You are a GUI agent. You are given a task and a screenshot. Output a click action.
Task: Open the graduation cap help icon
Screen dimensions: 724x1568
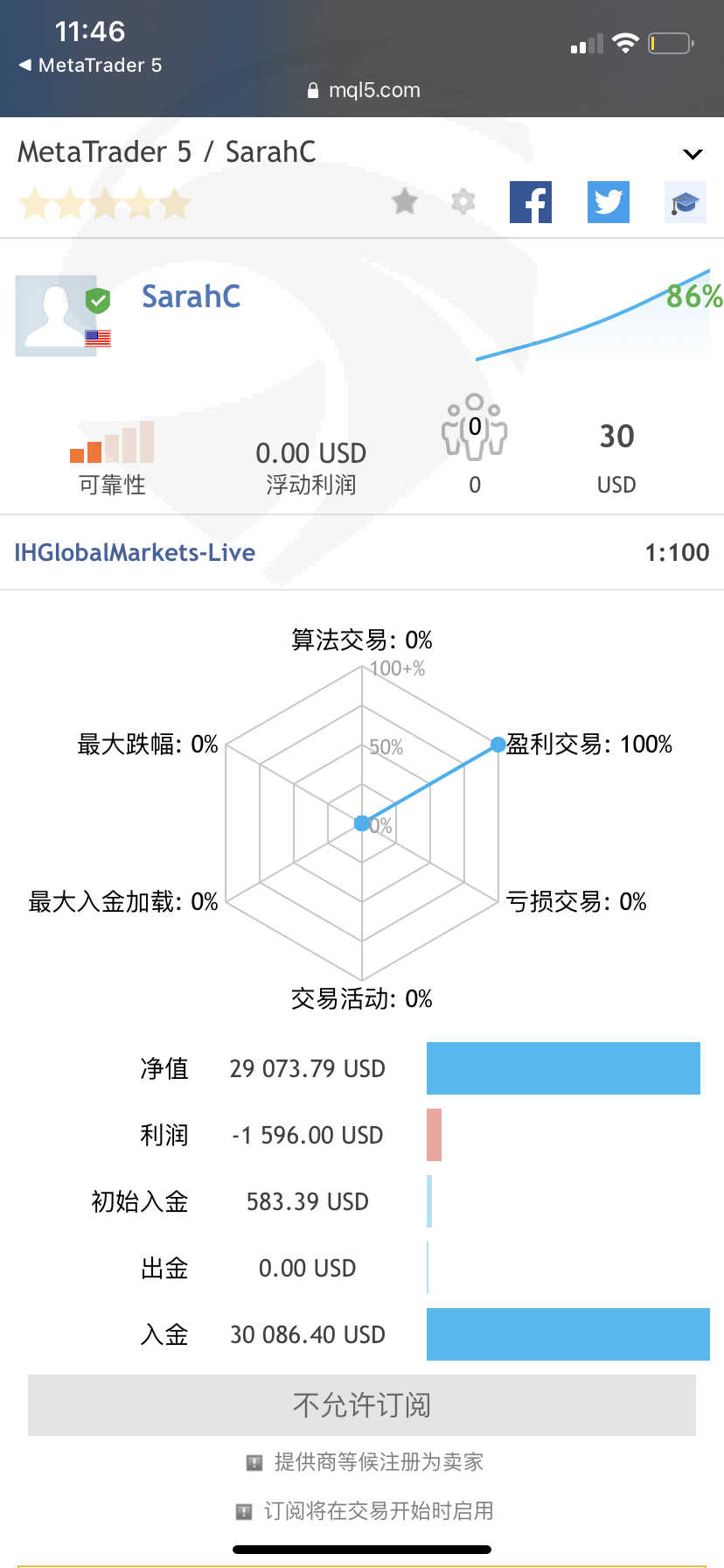(x=686, y=202)
